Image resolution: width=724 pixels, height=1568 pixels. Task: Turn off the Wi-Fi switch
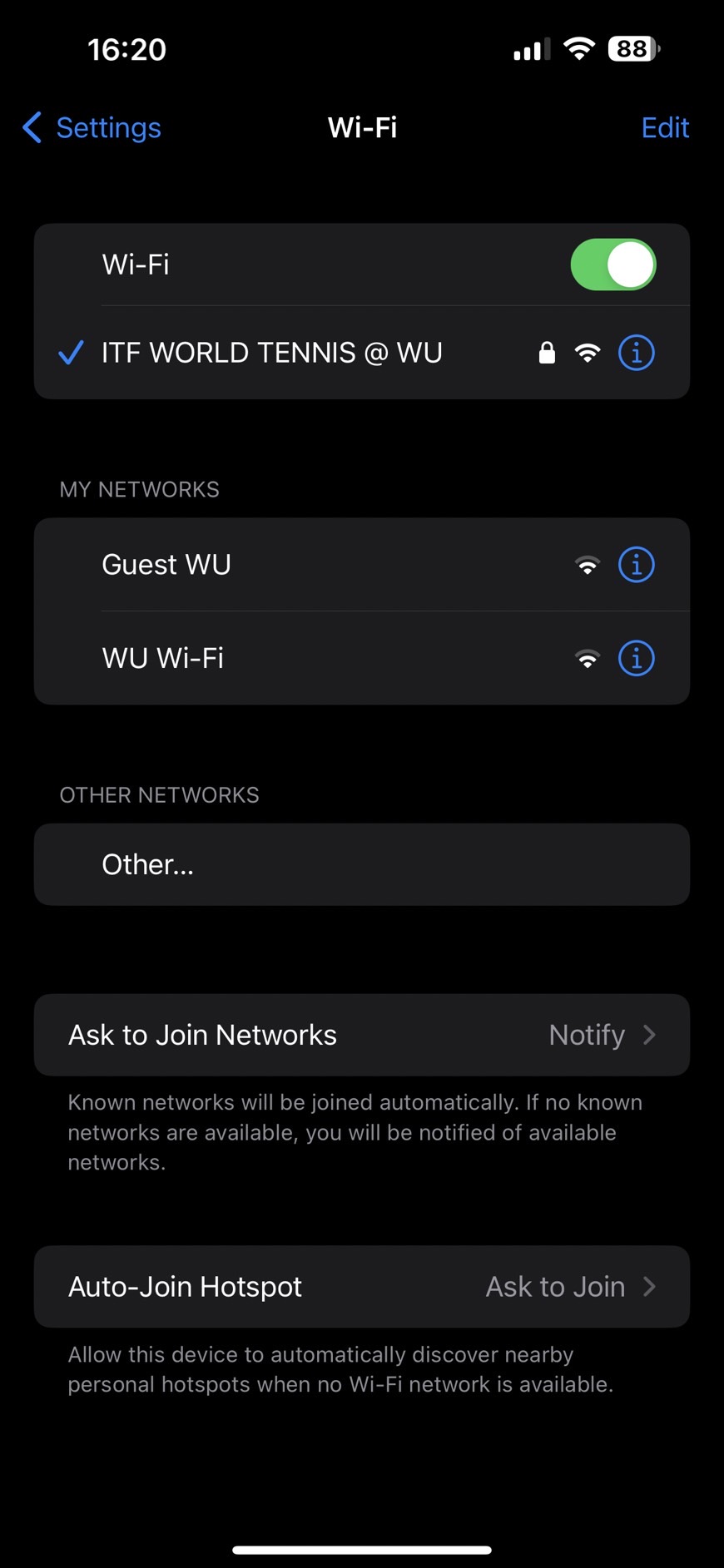612,265
